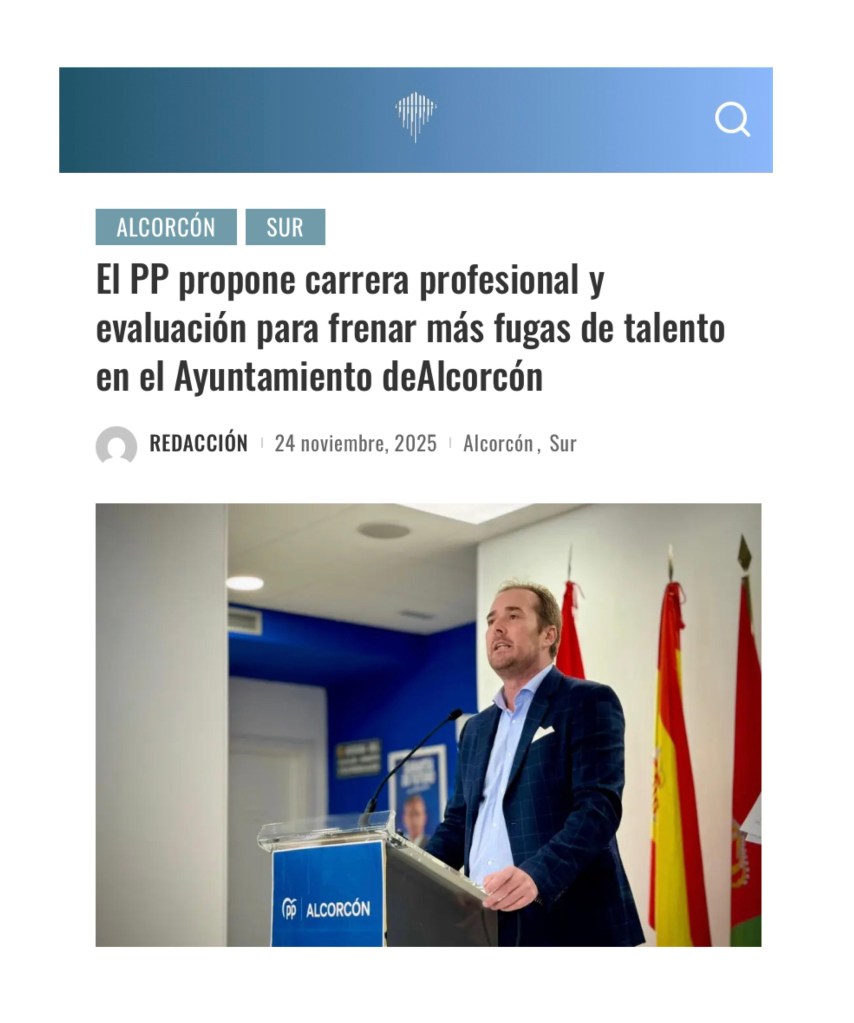Open the Alcorcón tag link in the byline
Viewport: 854px width, 1023px height.
pos(498,444)
